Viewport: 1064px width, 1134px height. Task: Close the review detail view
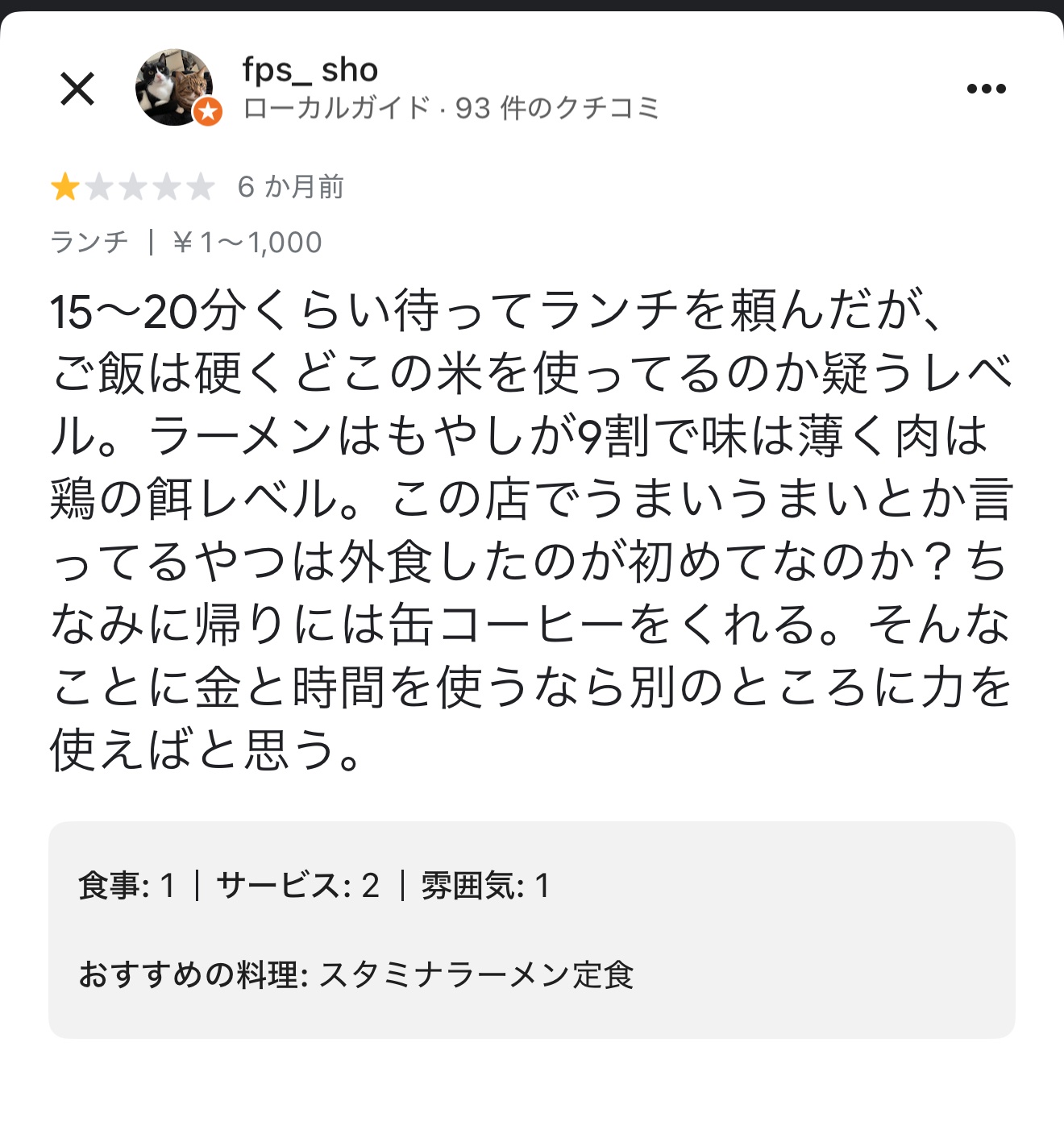(x=77, y=89)
